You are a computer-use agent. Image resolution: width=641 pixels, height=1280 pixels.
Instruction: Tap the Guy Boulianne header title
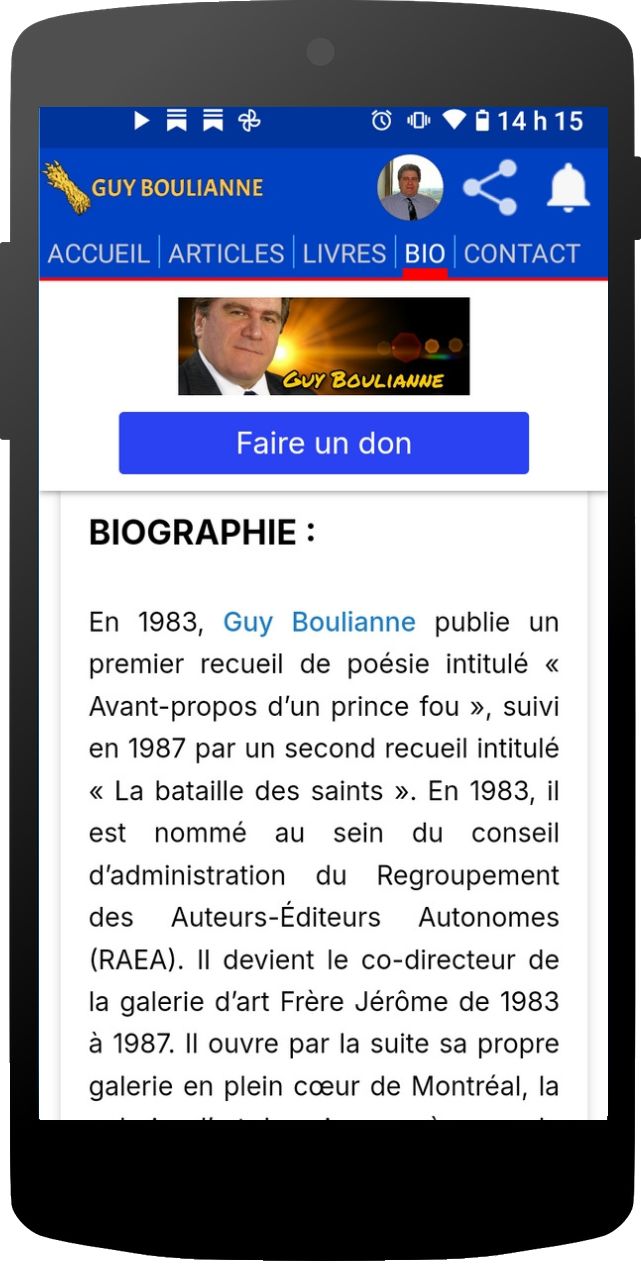177,188
